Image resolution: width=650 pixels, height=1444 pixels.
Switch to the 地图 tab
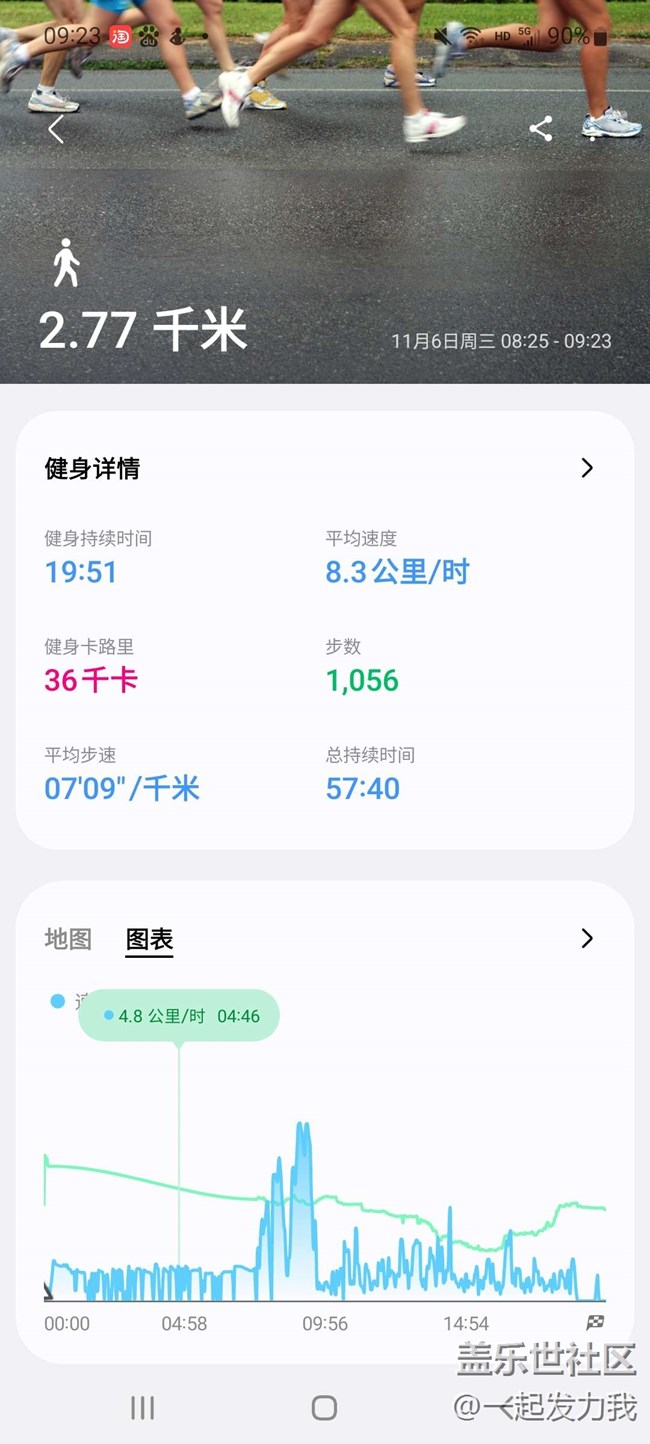68,939
